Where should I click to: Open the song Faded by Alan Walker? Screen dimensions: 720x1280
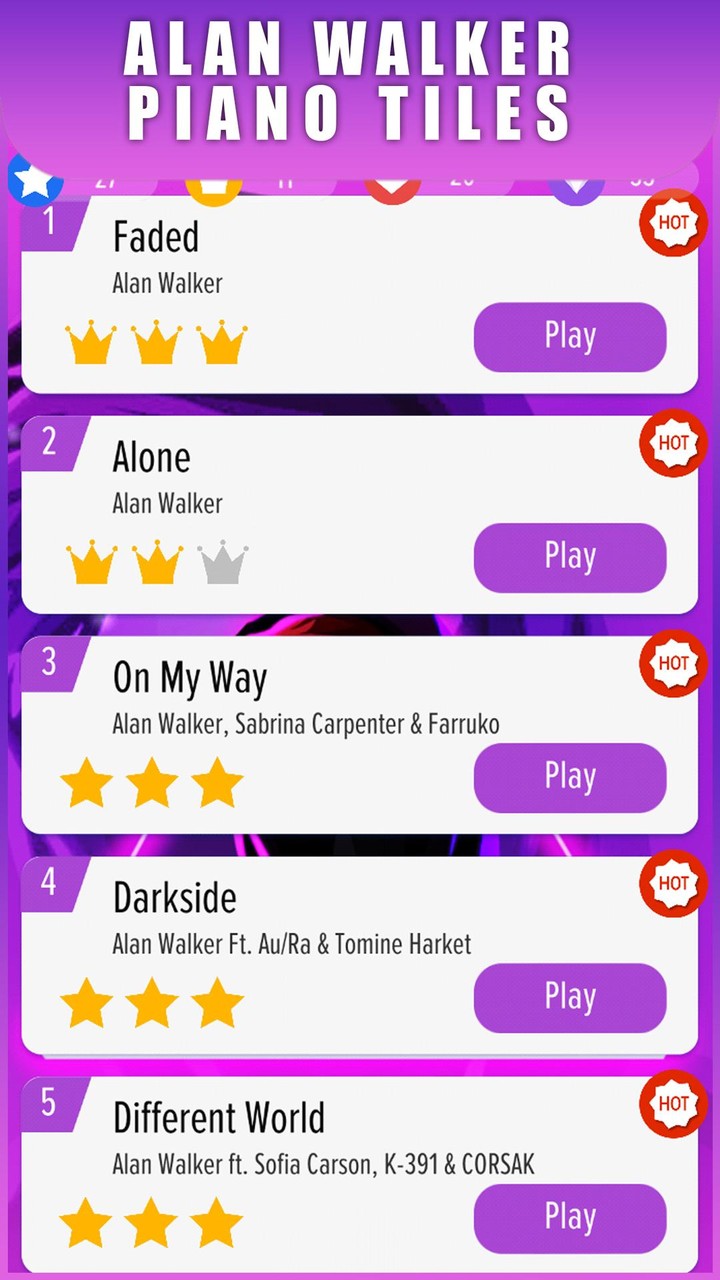point(569,337)
